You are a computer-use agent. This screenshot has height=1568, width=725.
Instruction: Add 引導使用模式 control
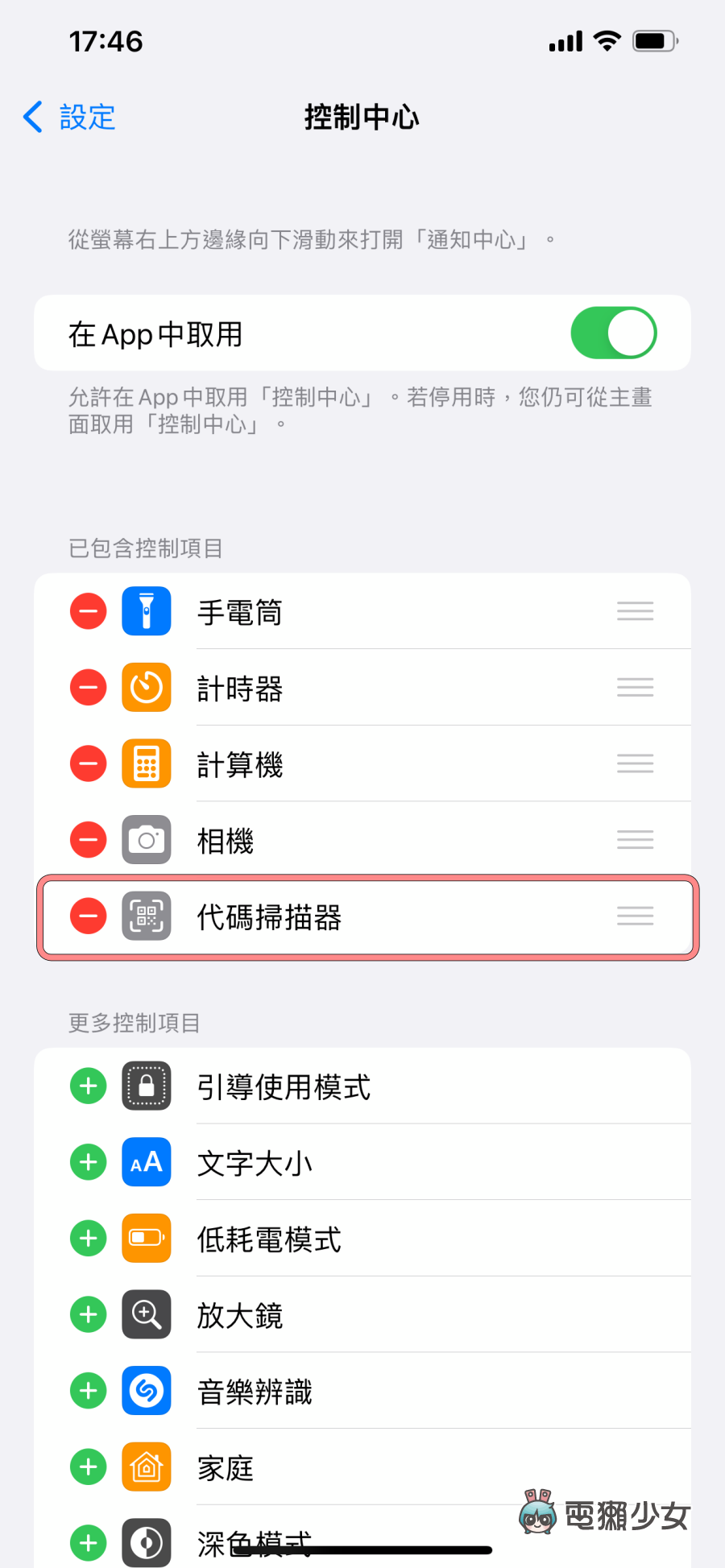(x=88, y=1086)
